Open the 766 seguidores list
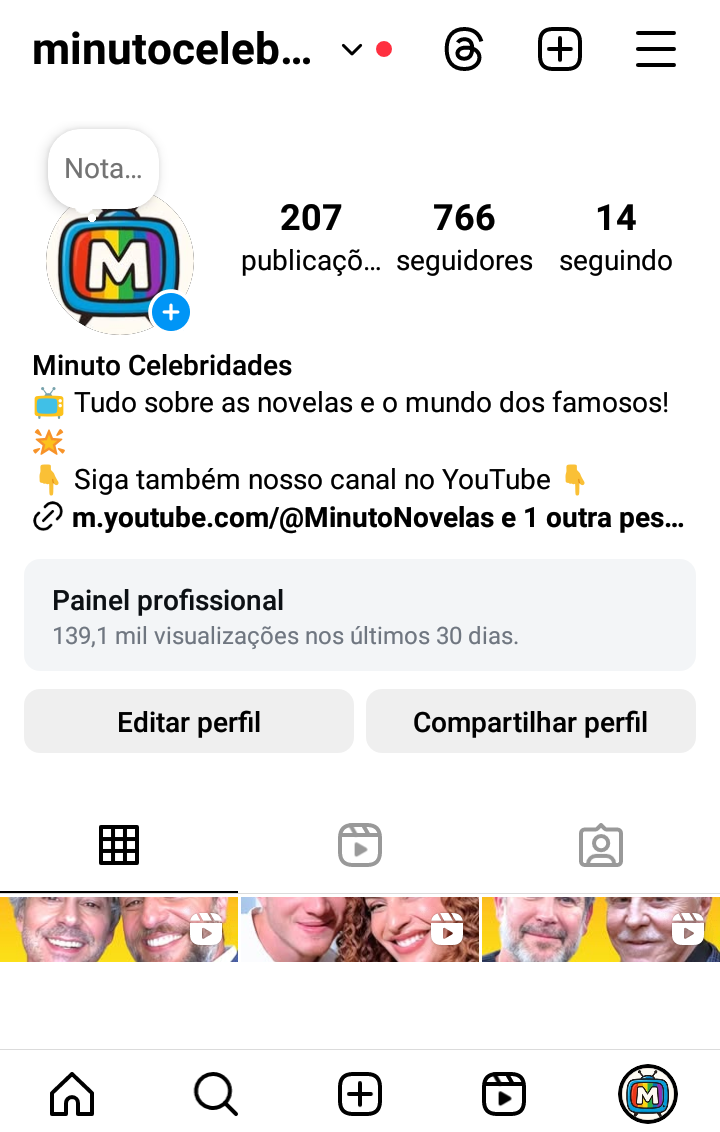This screenshot has height=1132, width=720. 464,237
